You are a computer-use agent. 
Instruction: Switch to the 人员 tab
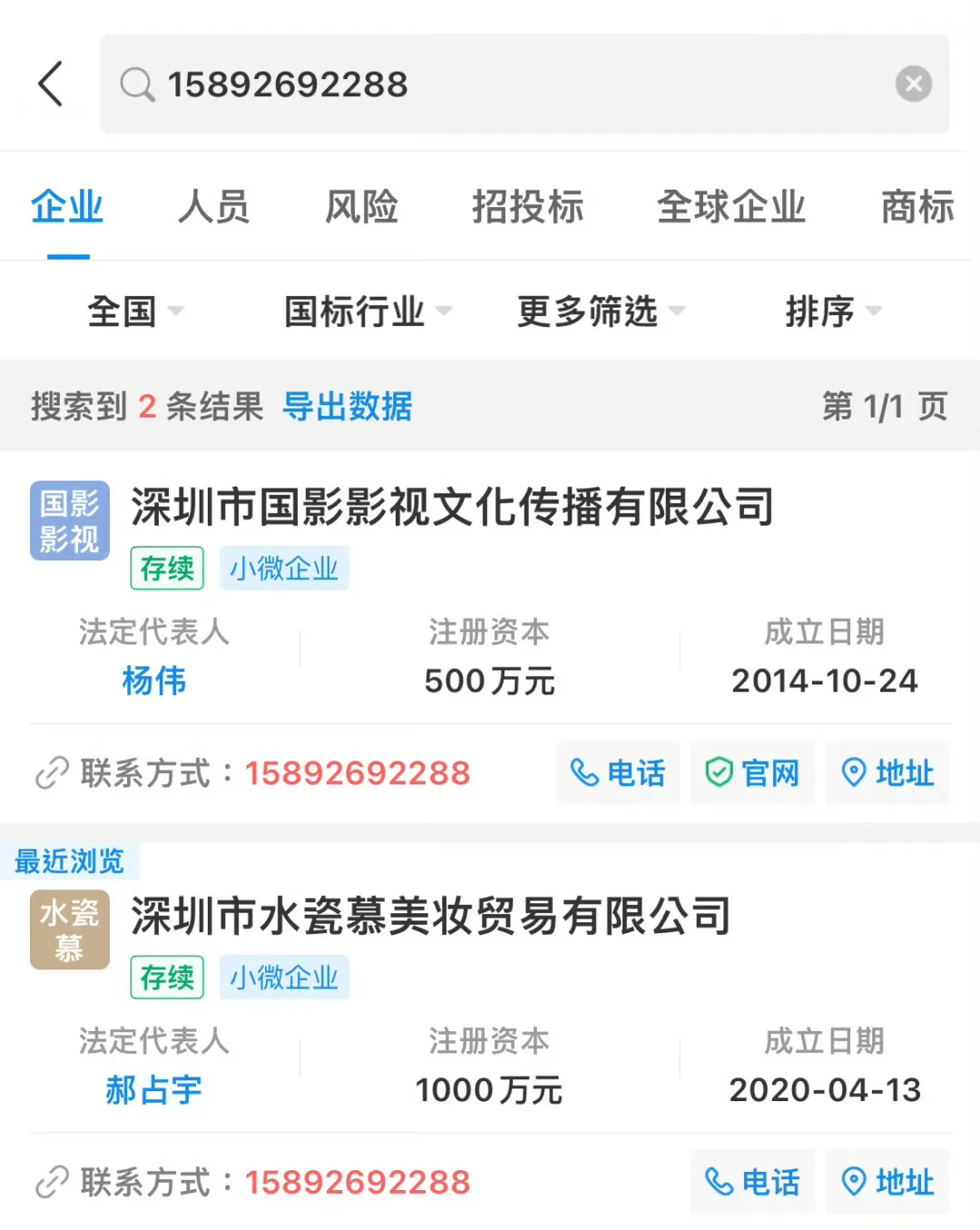pos(213,207)
